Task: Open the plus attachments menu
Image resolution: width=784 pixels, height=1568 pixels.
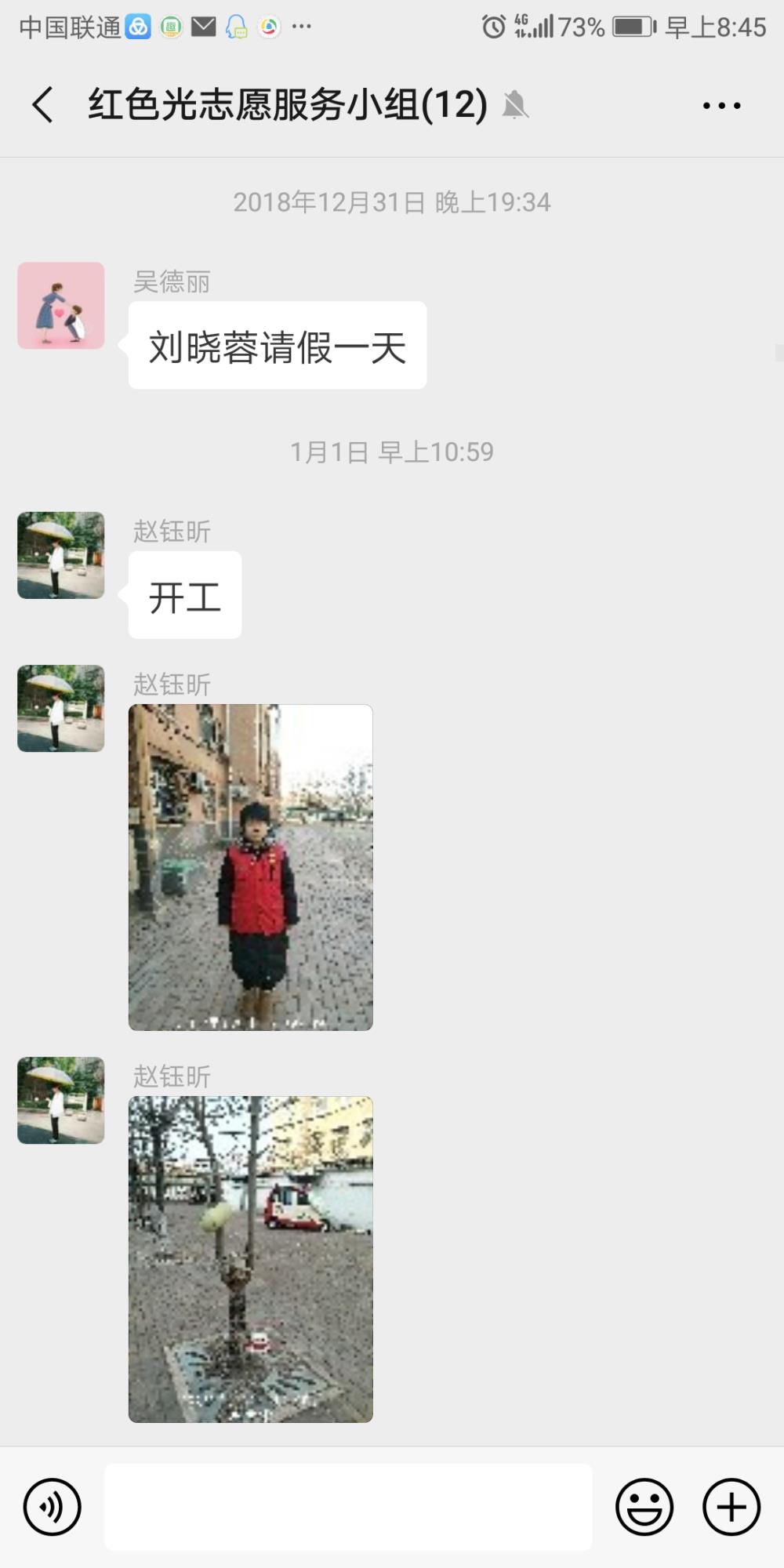Action: (731, 1507)
